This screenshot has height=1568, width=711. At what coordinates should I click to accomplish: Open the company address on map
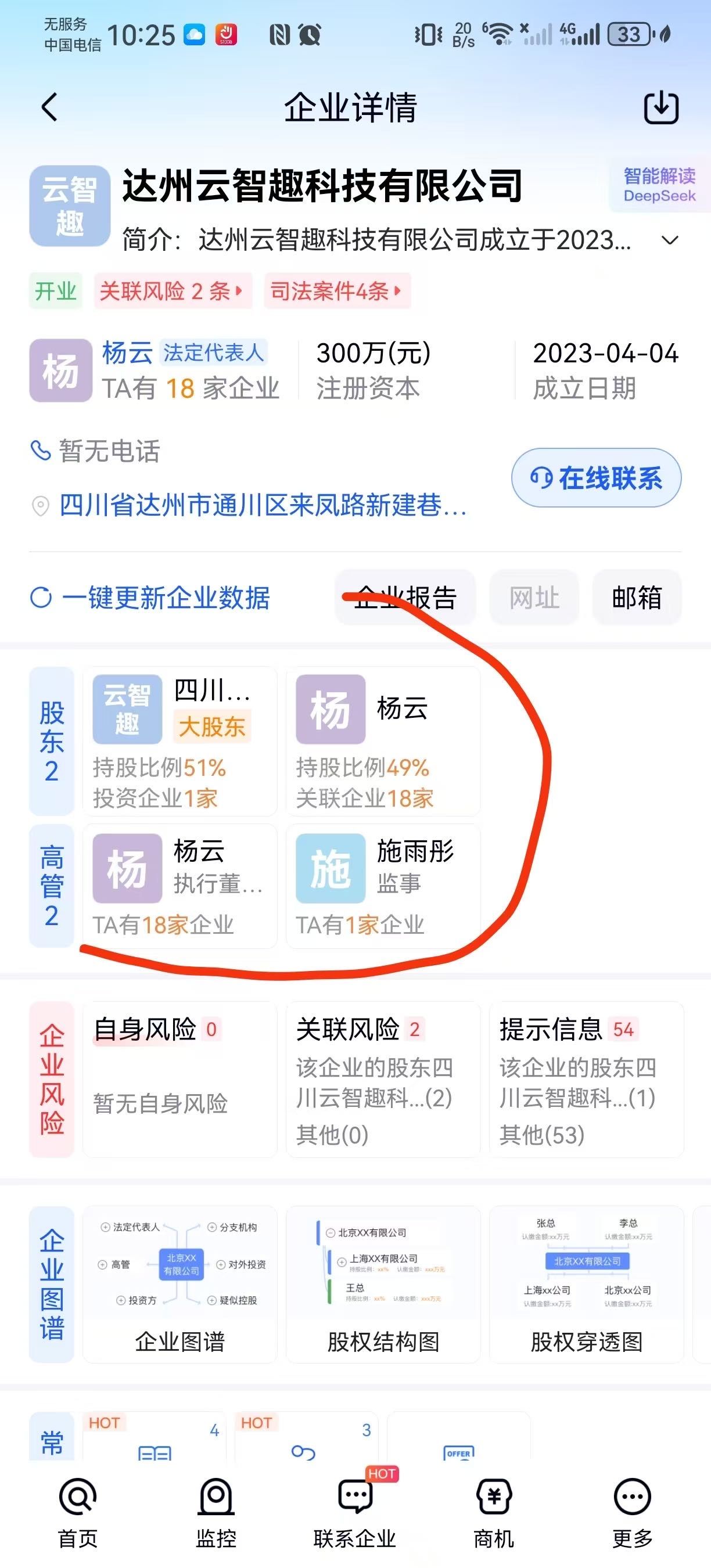tap(262, 506)
